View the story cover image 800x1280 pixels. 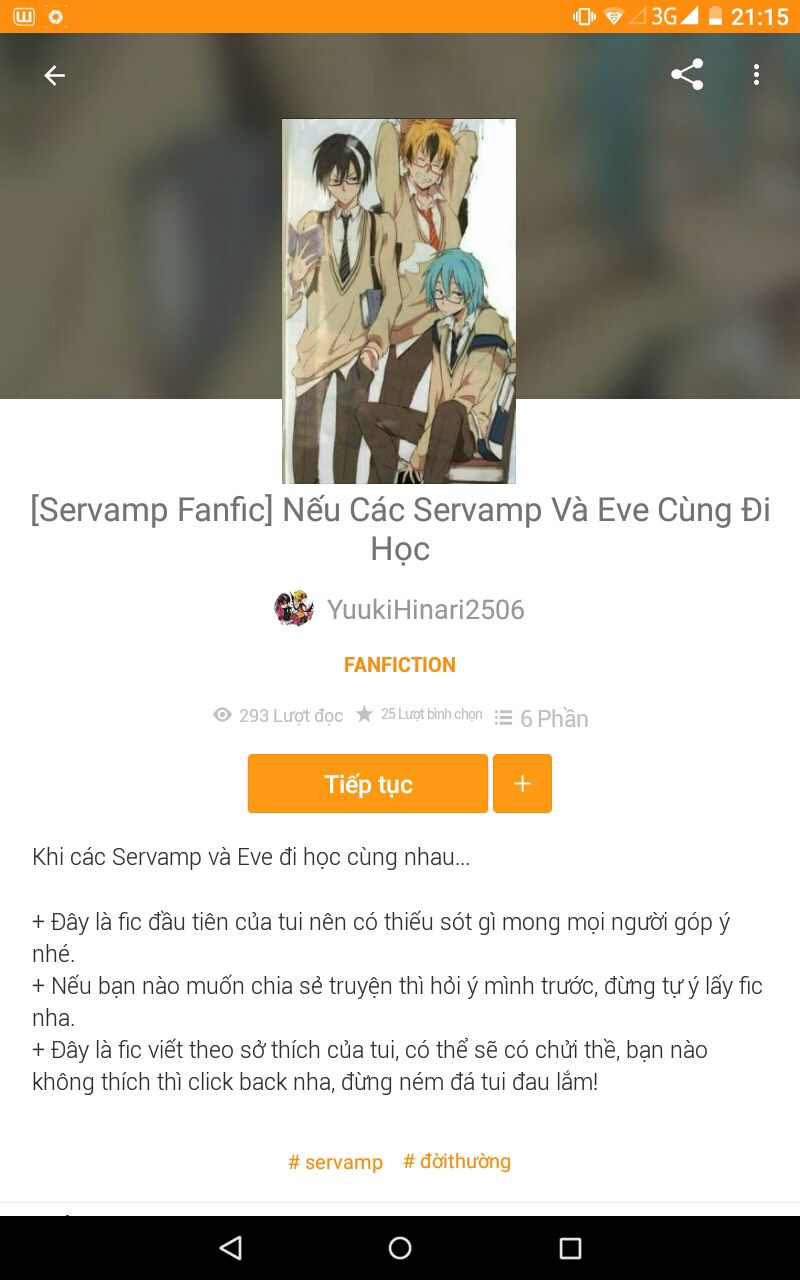point(399,301)
